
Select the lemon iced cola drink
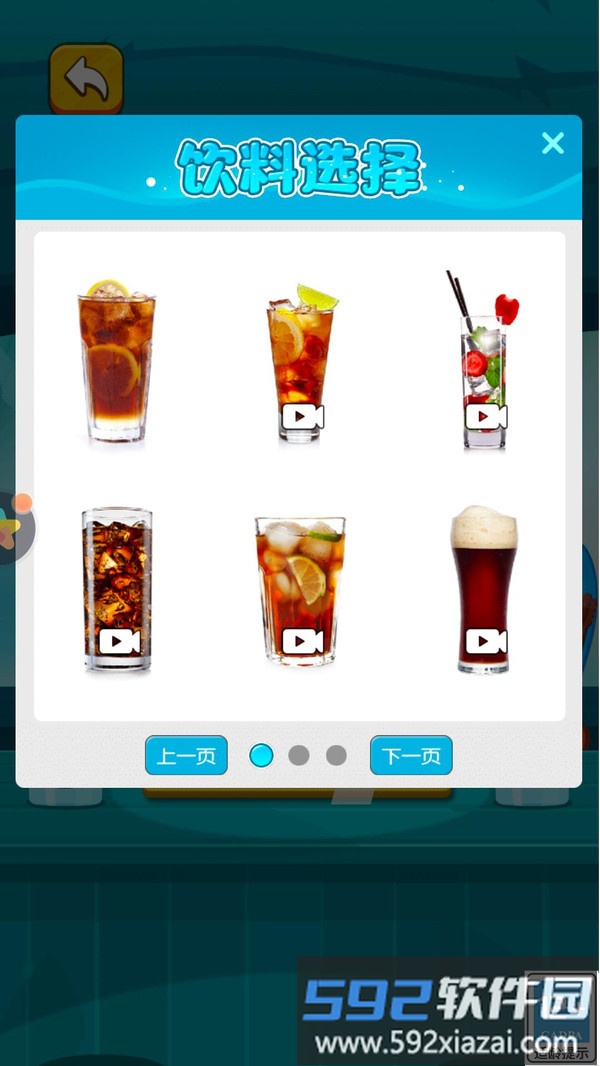tap(116, 362)
